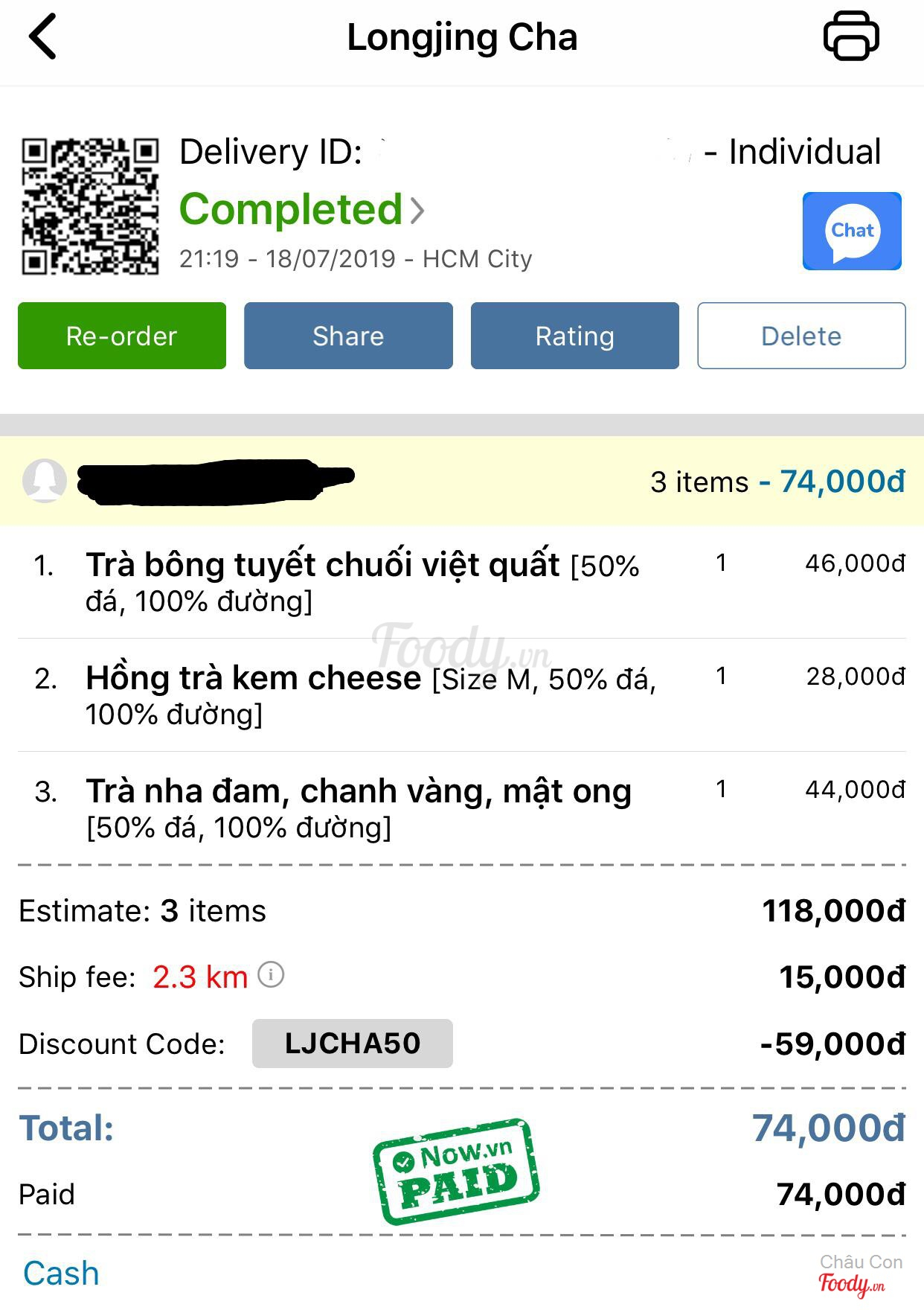The height and width of the screenshot is (1310, 924).
Task: Open Rating for this order
Action: click(x=574, y=336)
